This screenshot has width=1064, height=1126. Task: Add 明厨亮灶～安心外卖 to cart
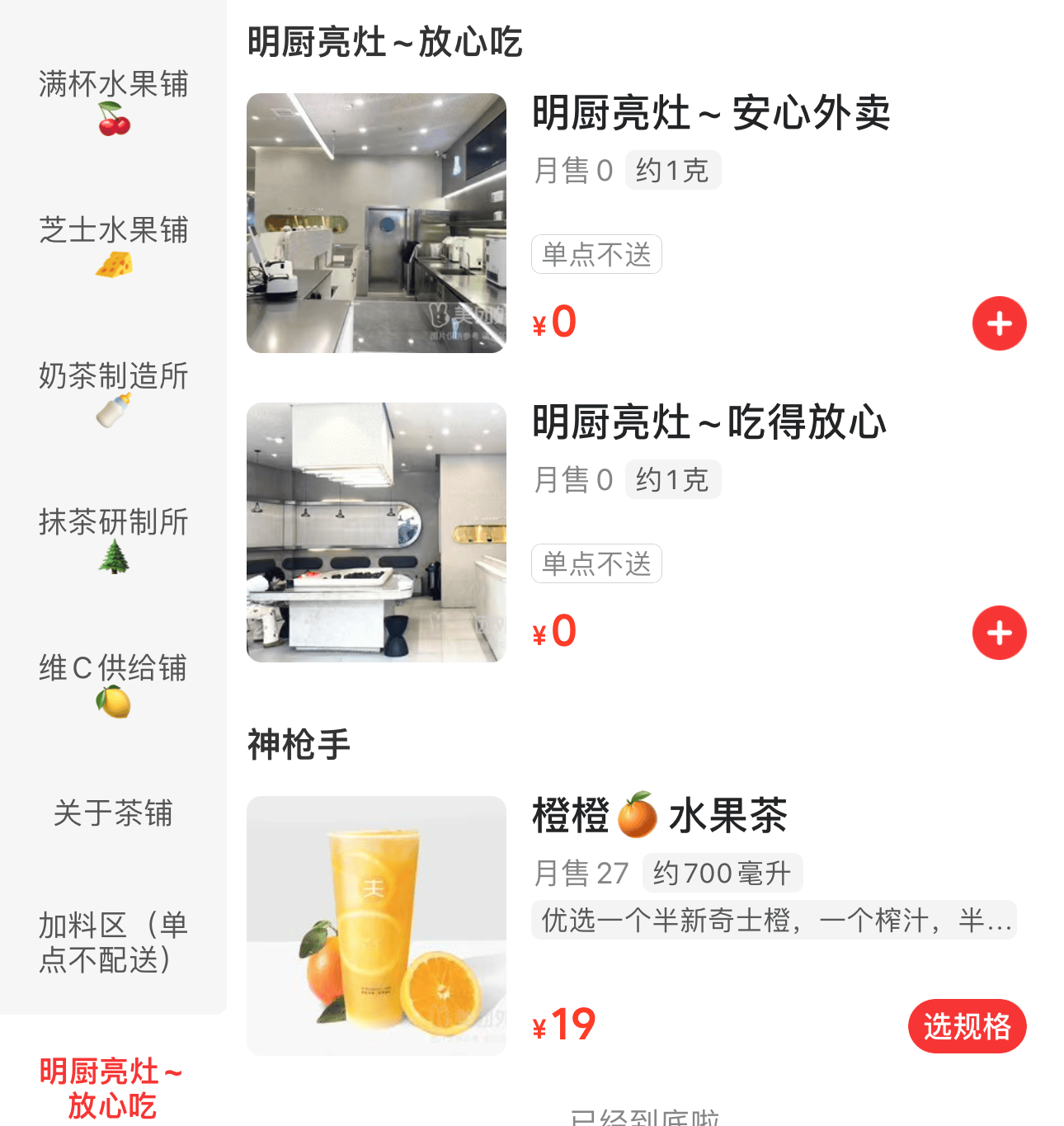pos(999,323)
